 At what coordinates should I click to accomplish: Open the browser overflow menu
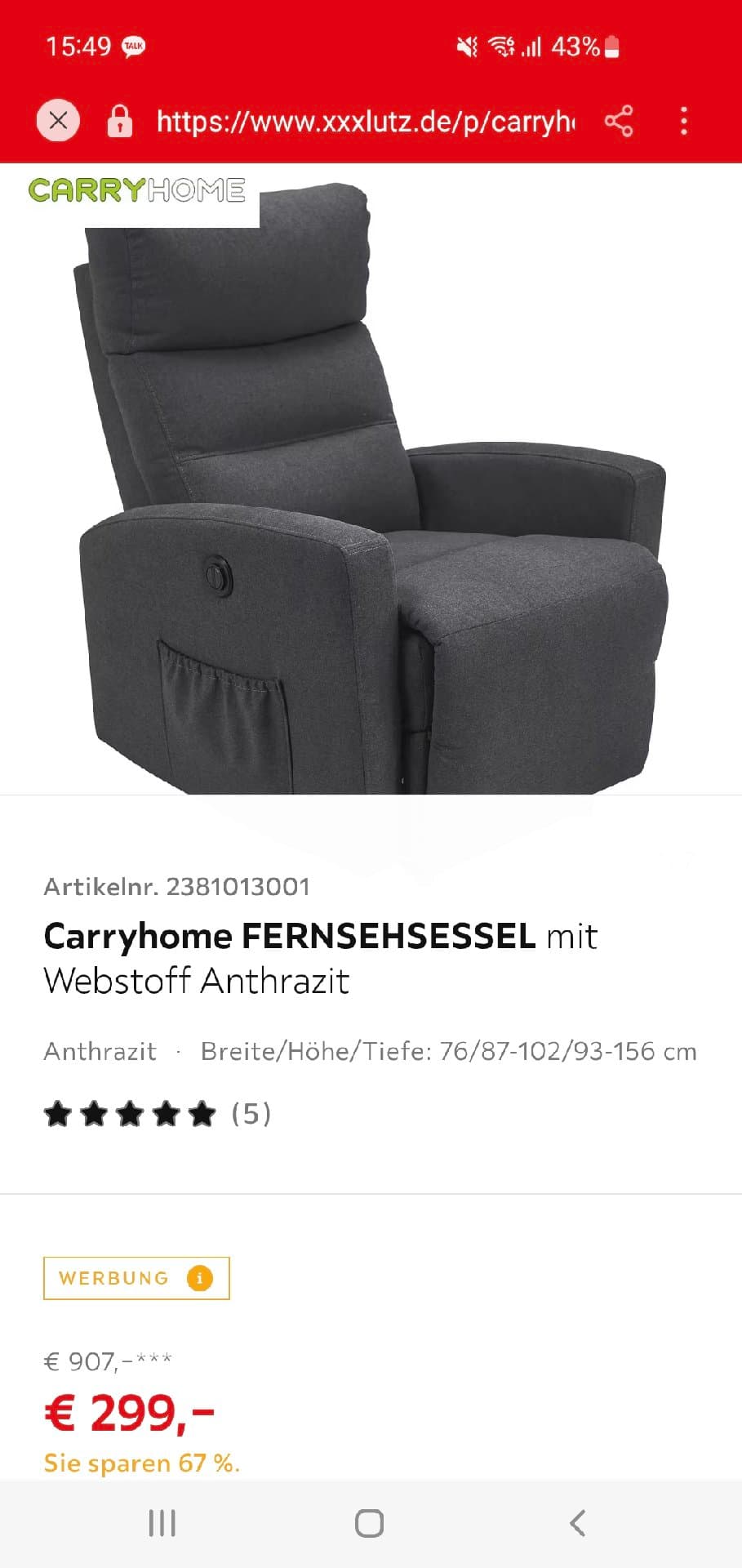[x=684, y=121]
